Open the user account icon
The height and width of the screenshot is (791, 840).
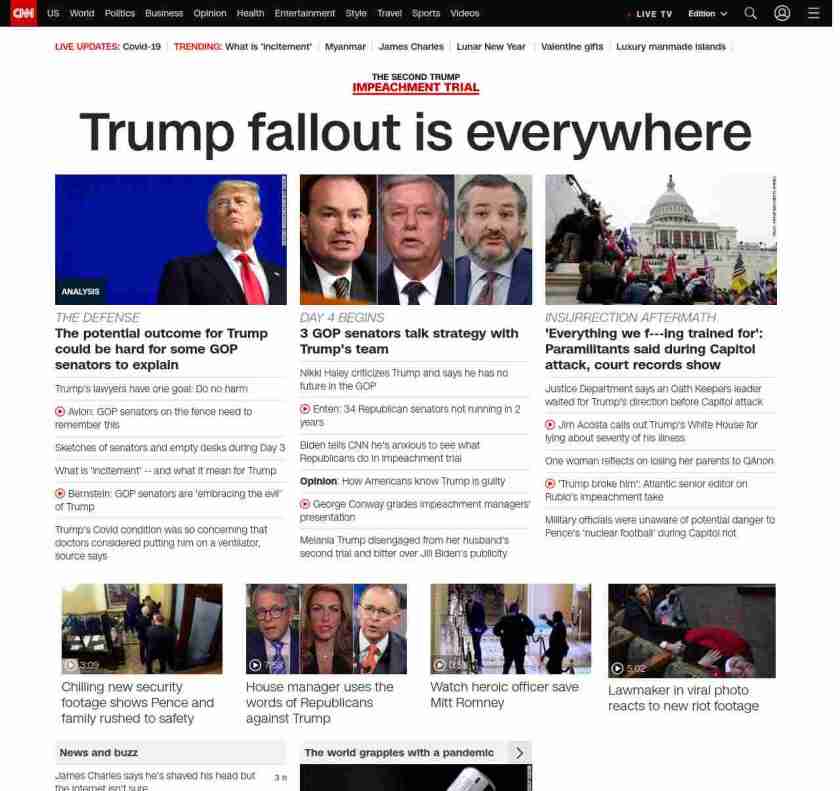coord(782,13)
